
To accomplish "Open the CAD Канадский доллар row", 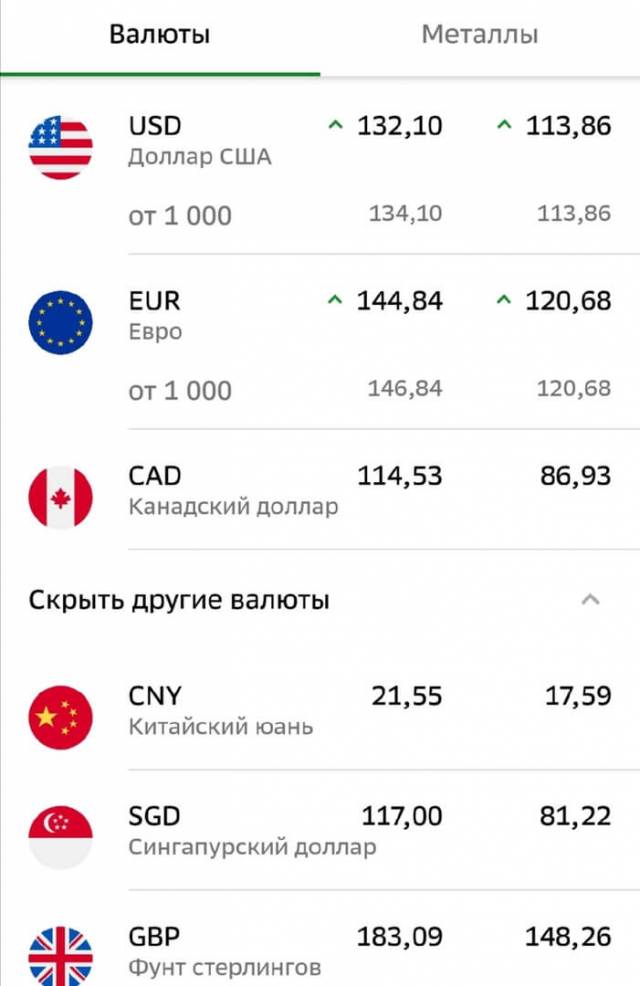I will point(320,490).
